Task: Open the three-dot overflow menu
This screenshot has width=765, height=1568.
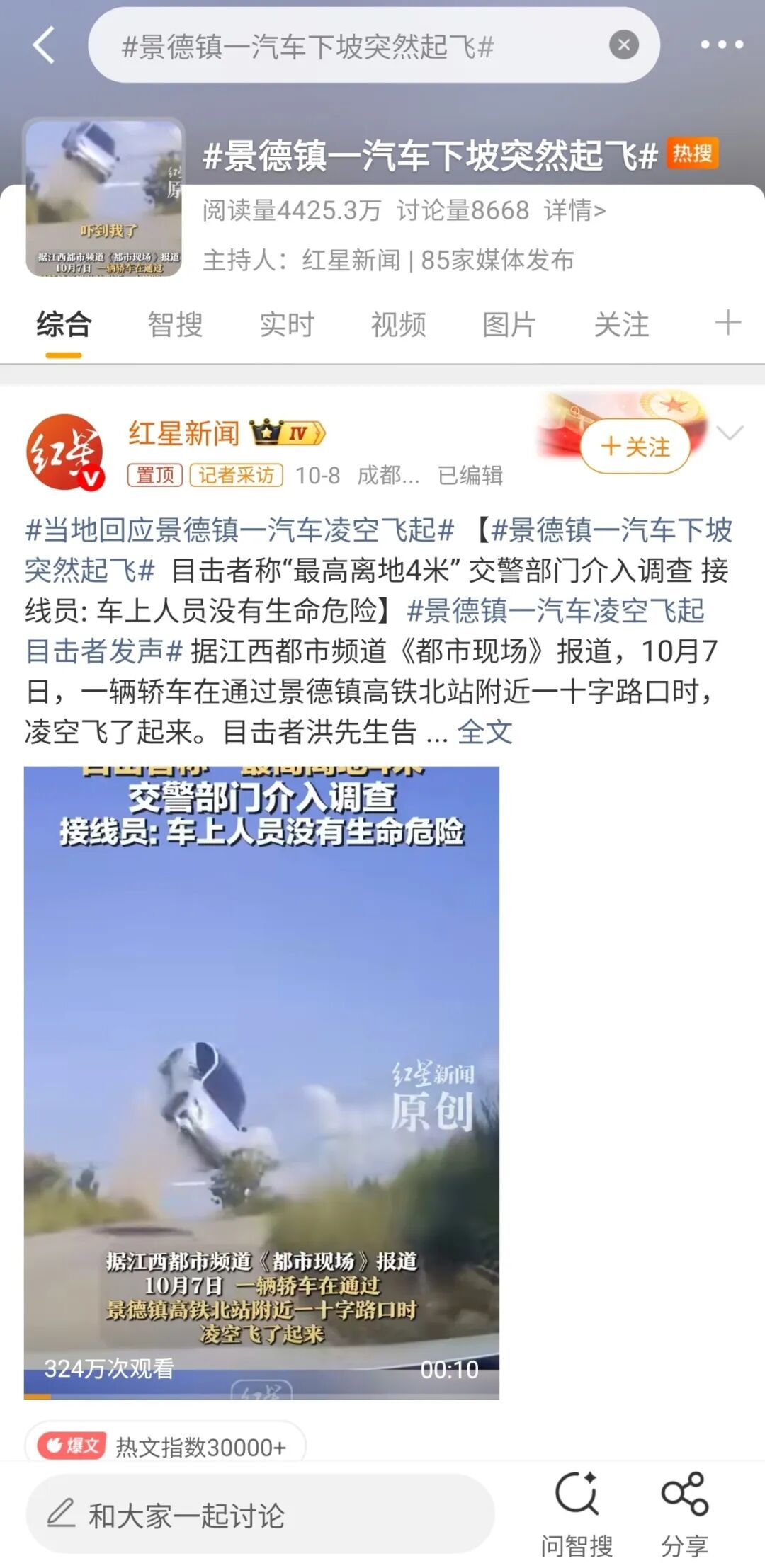Action: pos(721,45)
